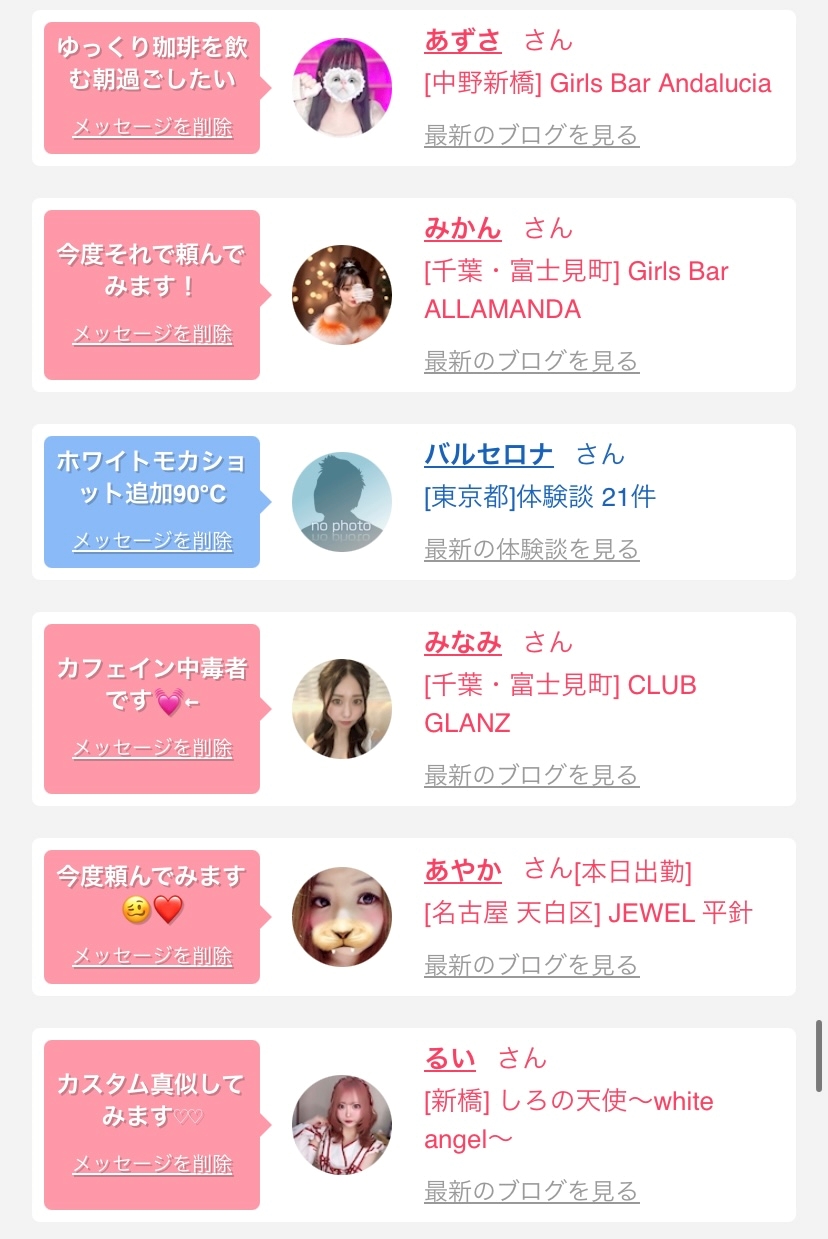Open あやか's profile name link
828x1239 pixels.
[x=462, y=870]
